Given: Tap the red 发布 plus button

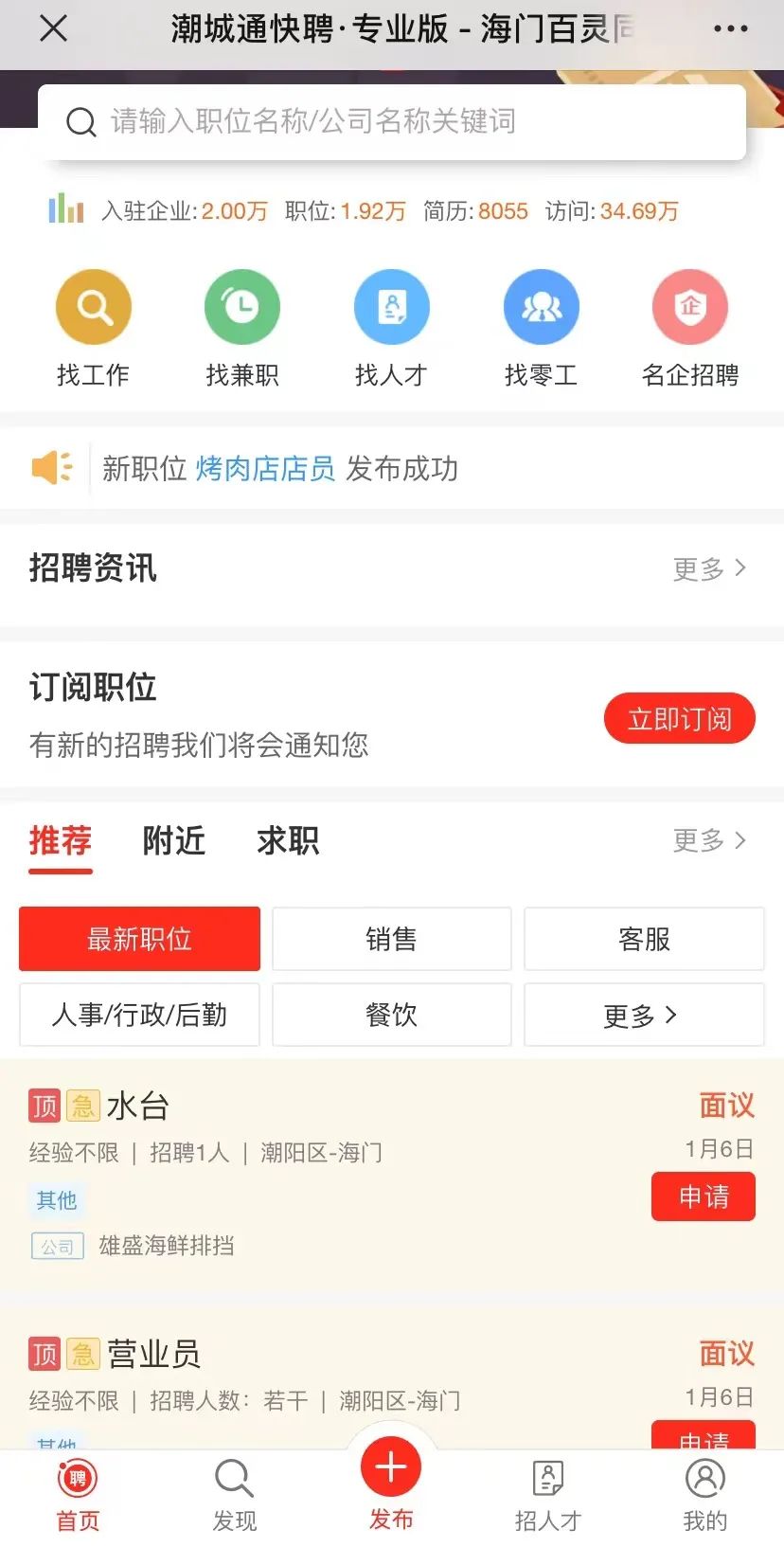Looking at the screenshot, I should pos(391,1466).
